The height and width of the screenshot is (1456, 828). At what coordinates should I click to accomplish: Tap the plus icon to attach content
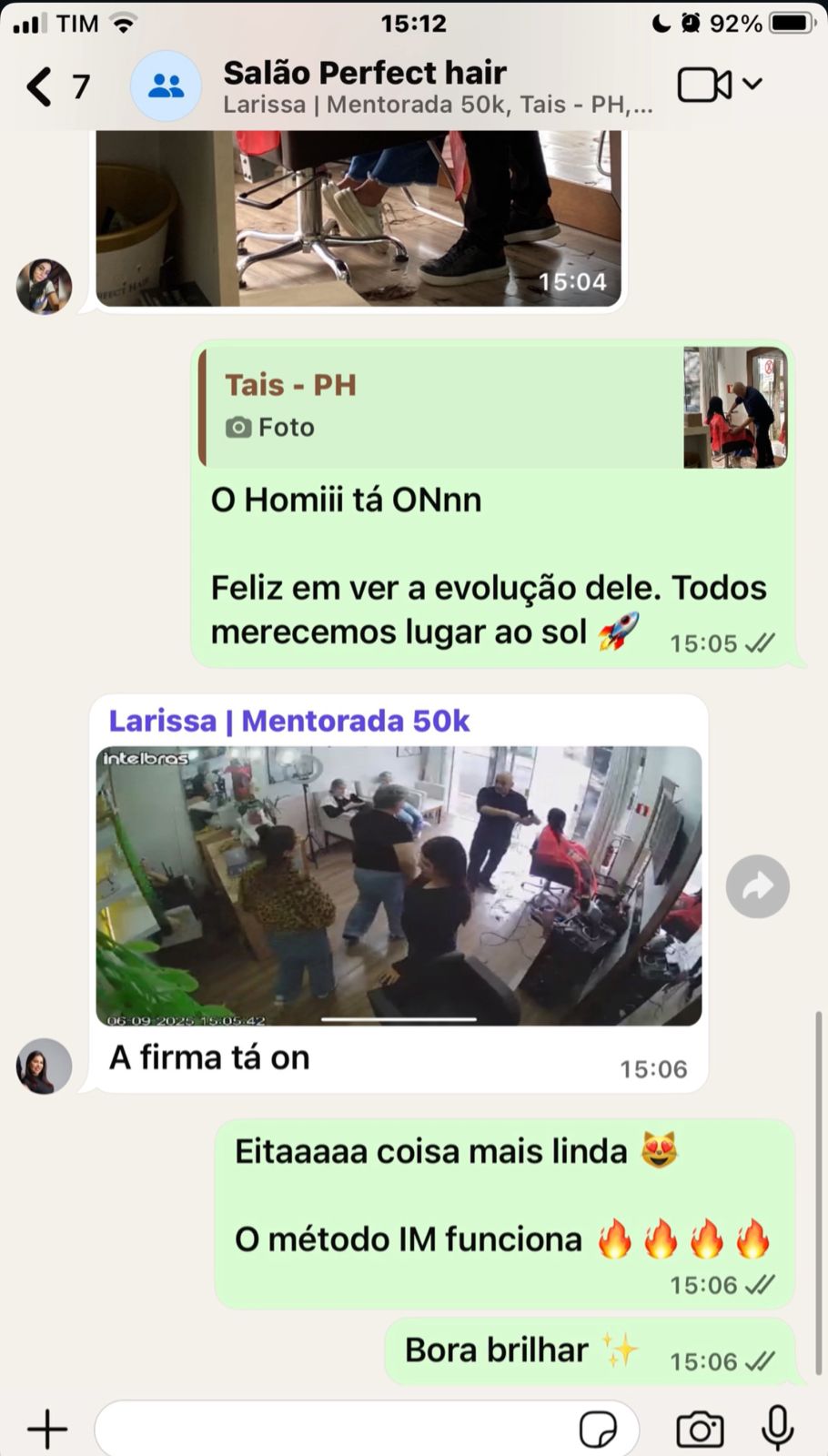pyautogui.click(x=47, y=1427)
